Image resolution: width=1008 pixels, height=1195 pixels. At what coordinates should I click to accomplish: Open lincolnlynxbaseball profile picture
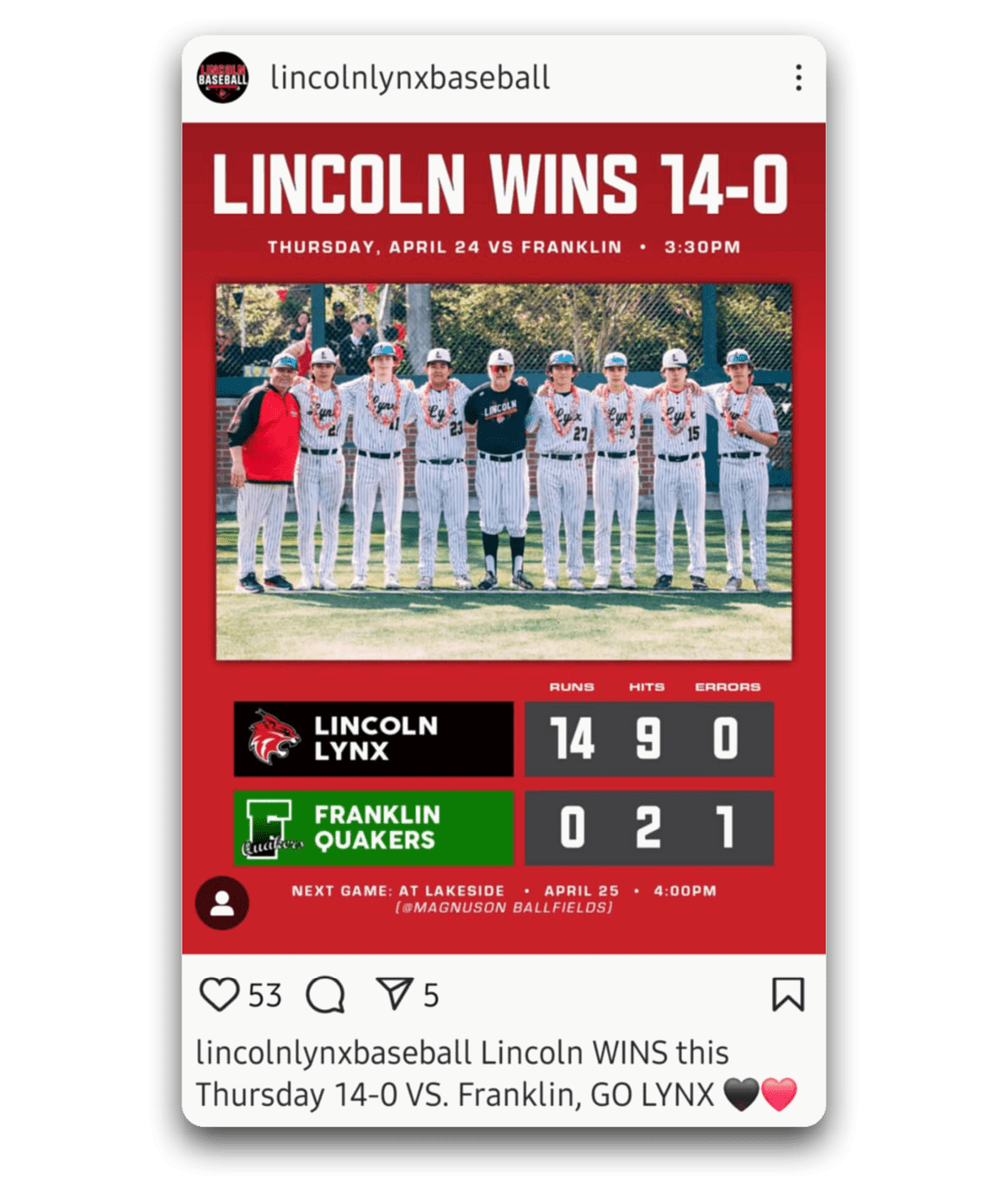point(222,78)
